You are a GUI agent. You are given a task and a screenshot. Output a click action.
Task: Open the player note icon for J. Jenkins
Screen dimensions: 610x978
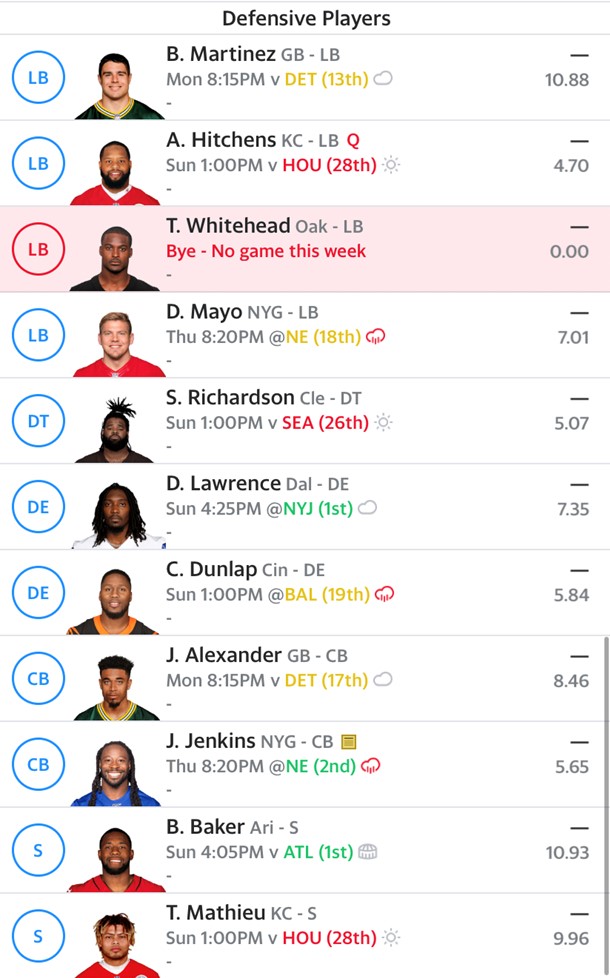(x=349, y=742)
